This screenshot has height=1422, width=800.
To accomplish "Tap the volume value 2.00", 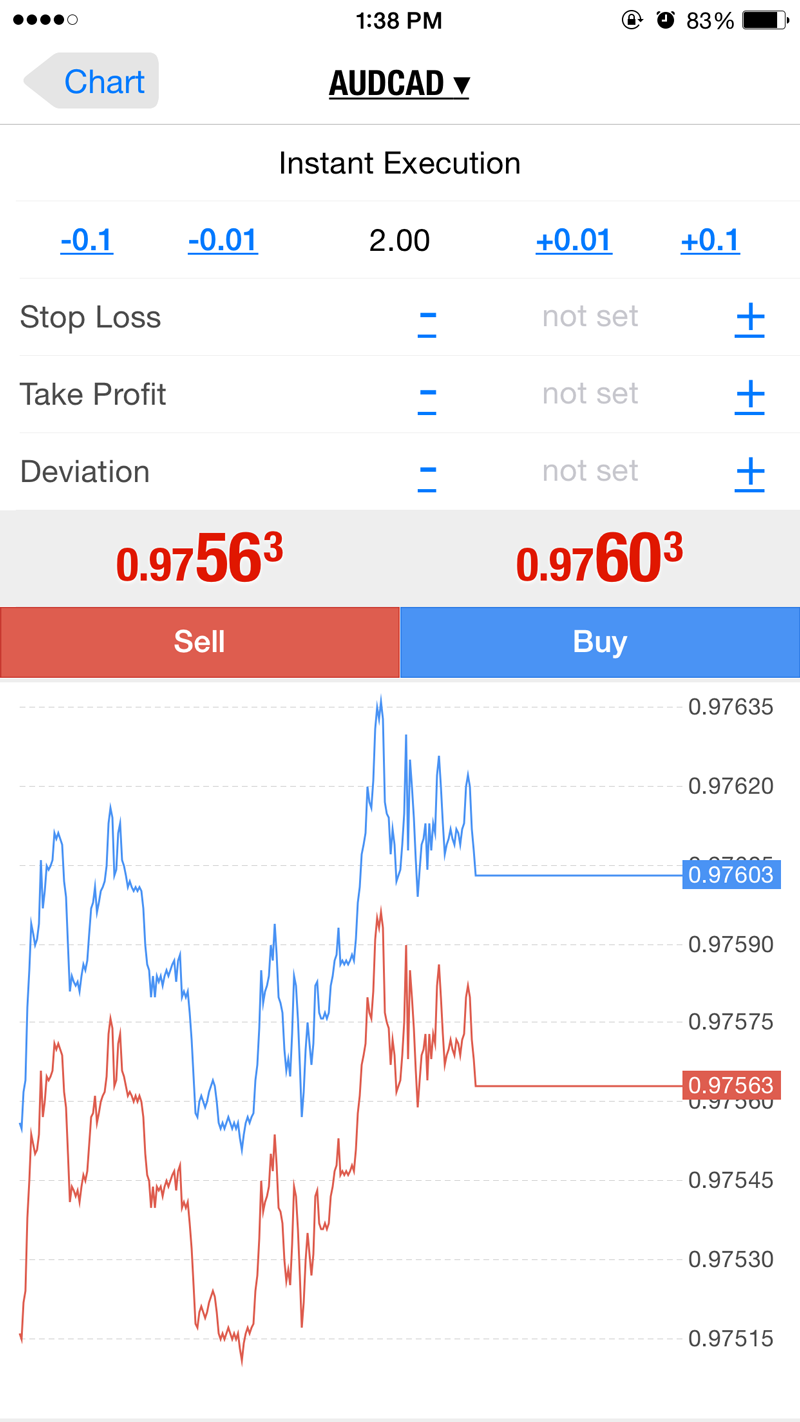I will 399,241.
